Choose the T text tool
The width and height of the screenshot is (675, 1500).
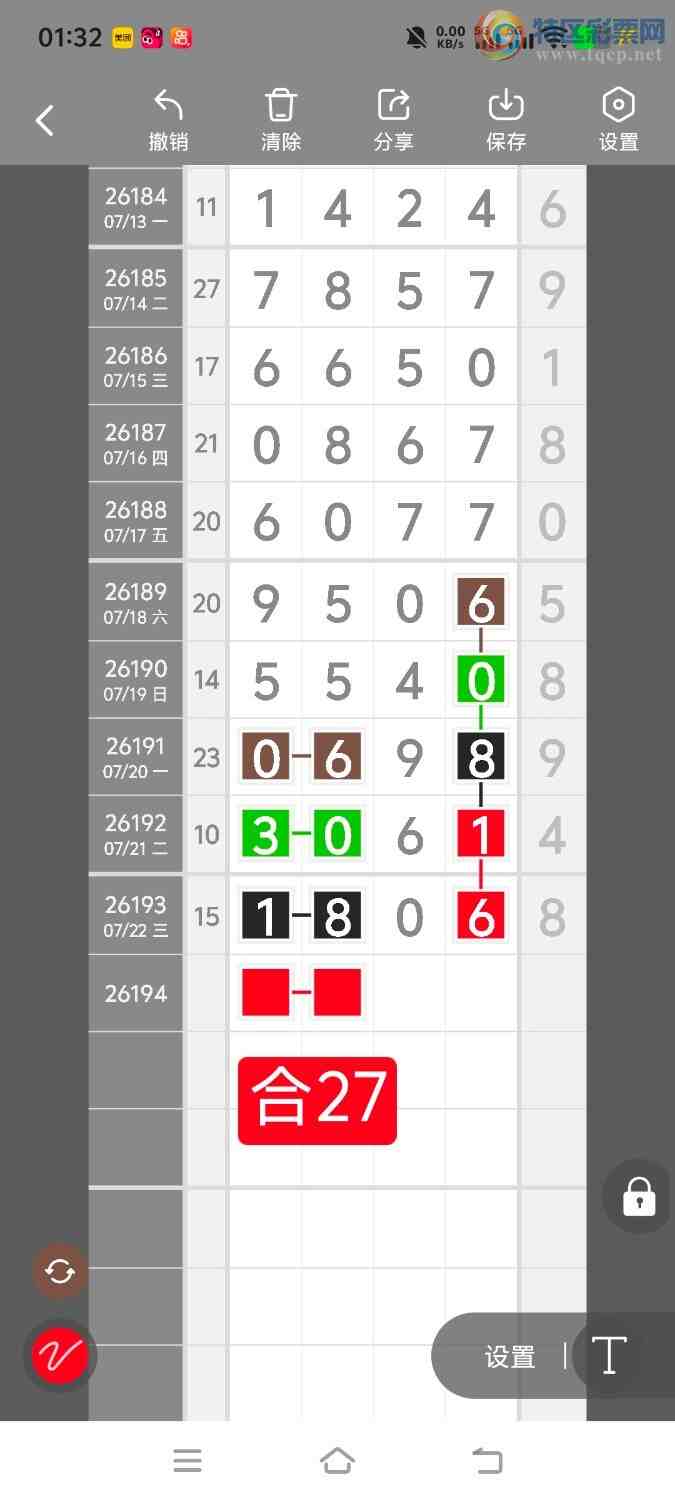tap(608, 1356)
